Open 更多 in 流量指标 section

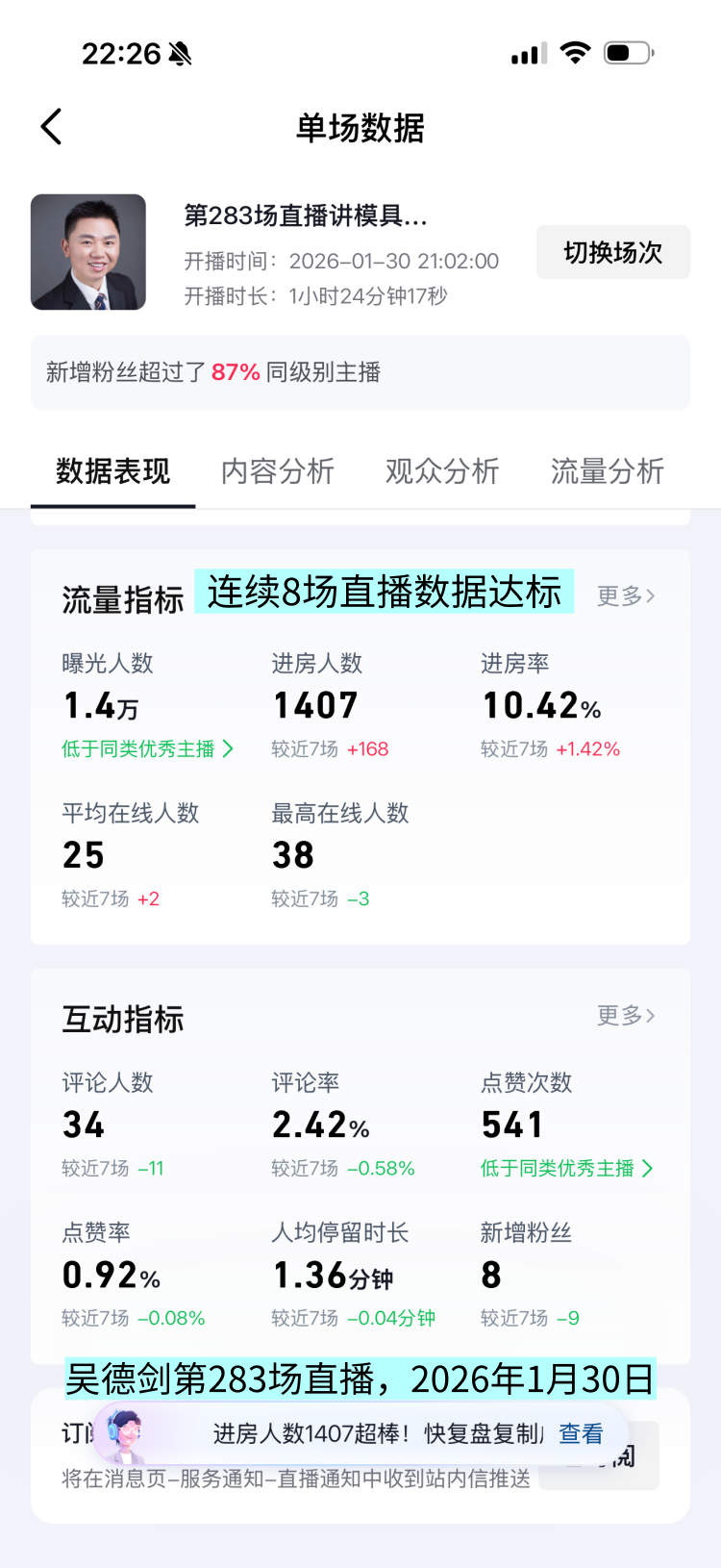[x=626, y=596]
